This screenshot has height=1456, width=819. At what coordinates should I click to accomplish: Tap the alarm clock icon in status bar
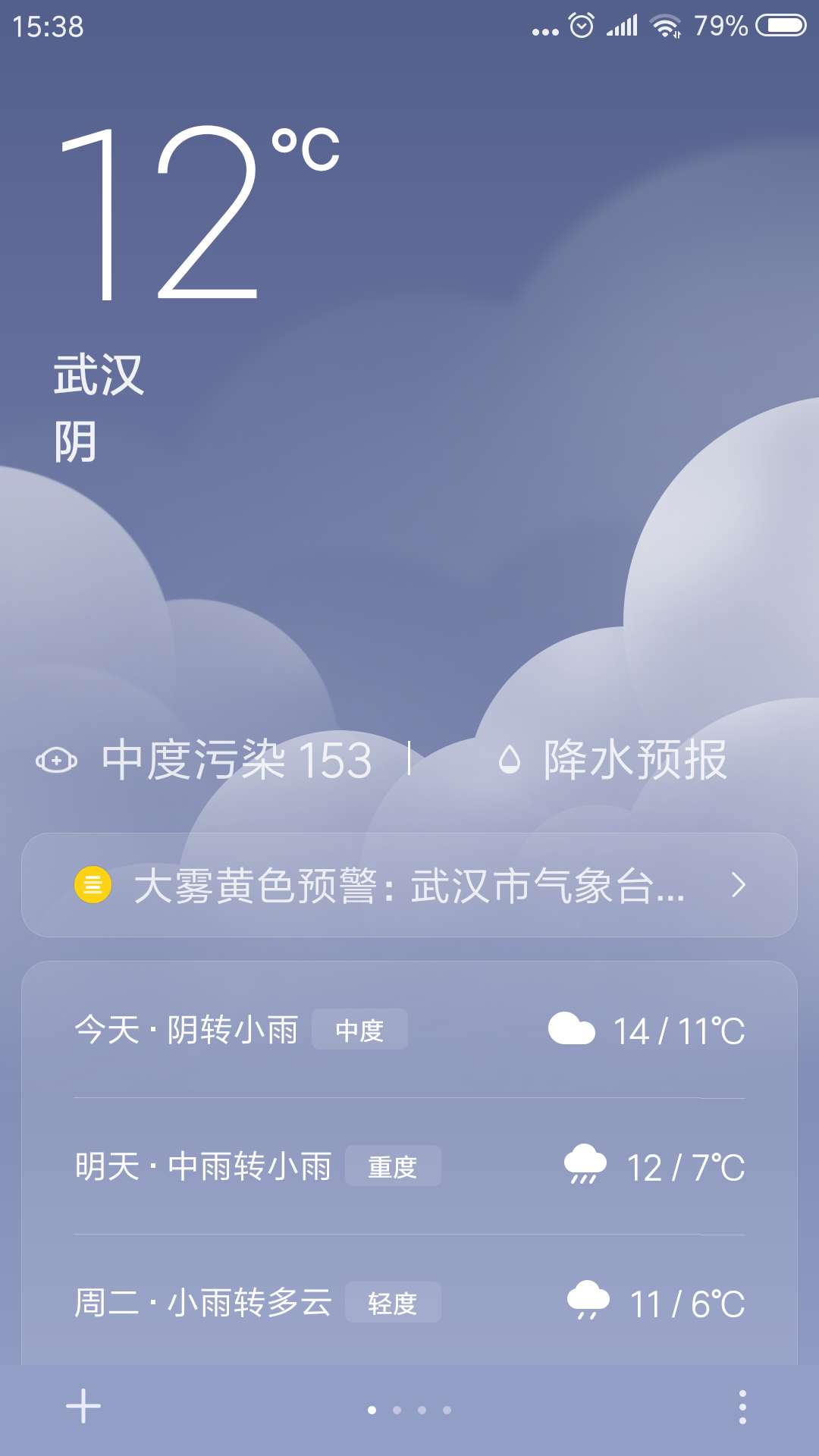579,24
